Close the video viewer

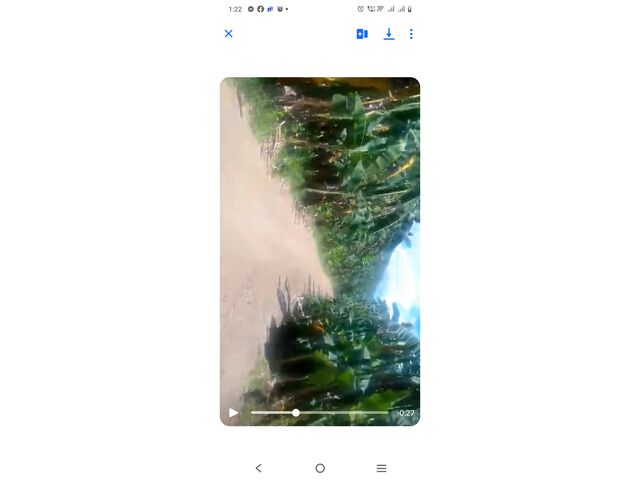228,34
